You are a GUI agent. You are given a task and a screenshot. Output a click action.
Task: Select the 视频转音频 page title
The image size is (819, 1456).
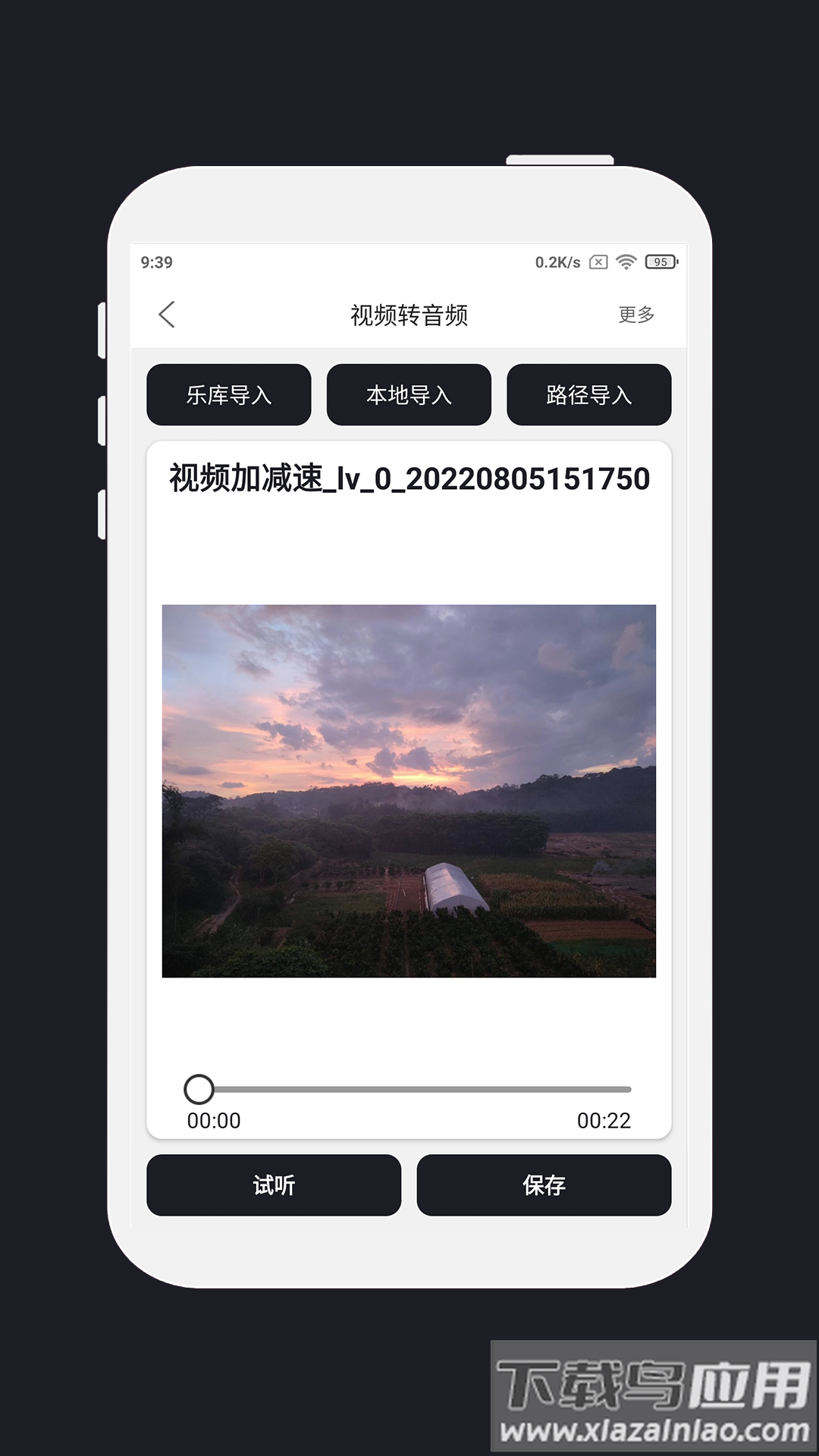[x=409, y=315]
